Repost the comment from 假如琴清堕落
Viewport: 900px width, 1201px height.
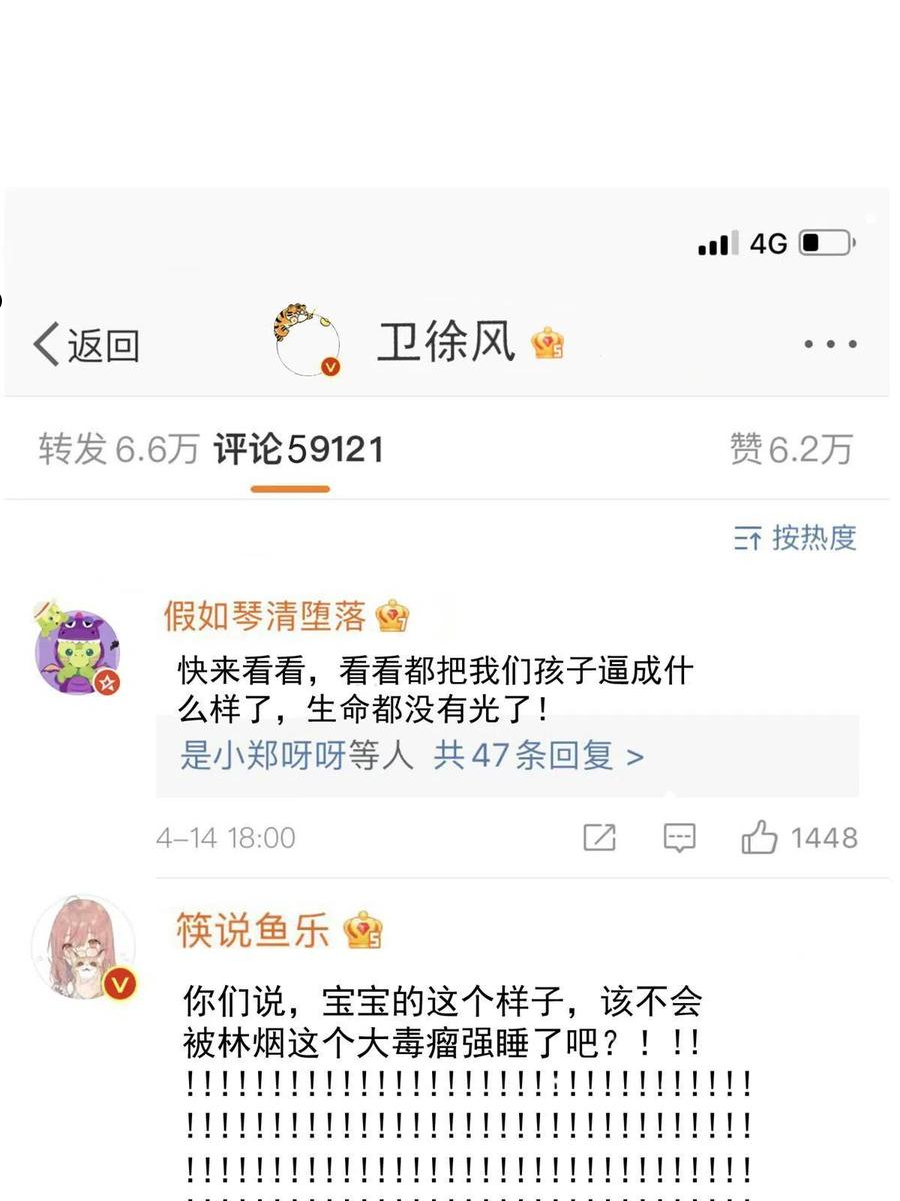(599, 838)
